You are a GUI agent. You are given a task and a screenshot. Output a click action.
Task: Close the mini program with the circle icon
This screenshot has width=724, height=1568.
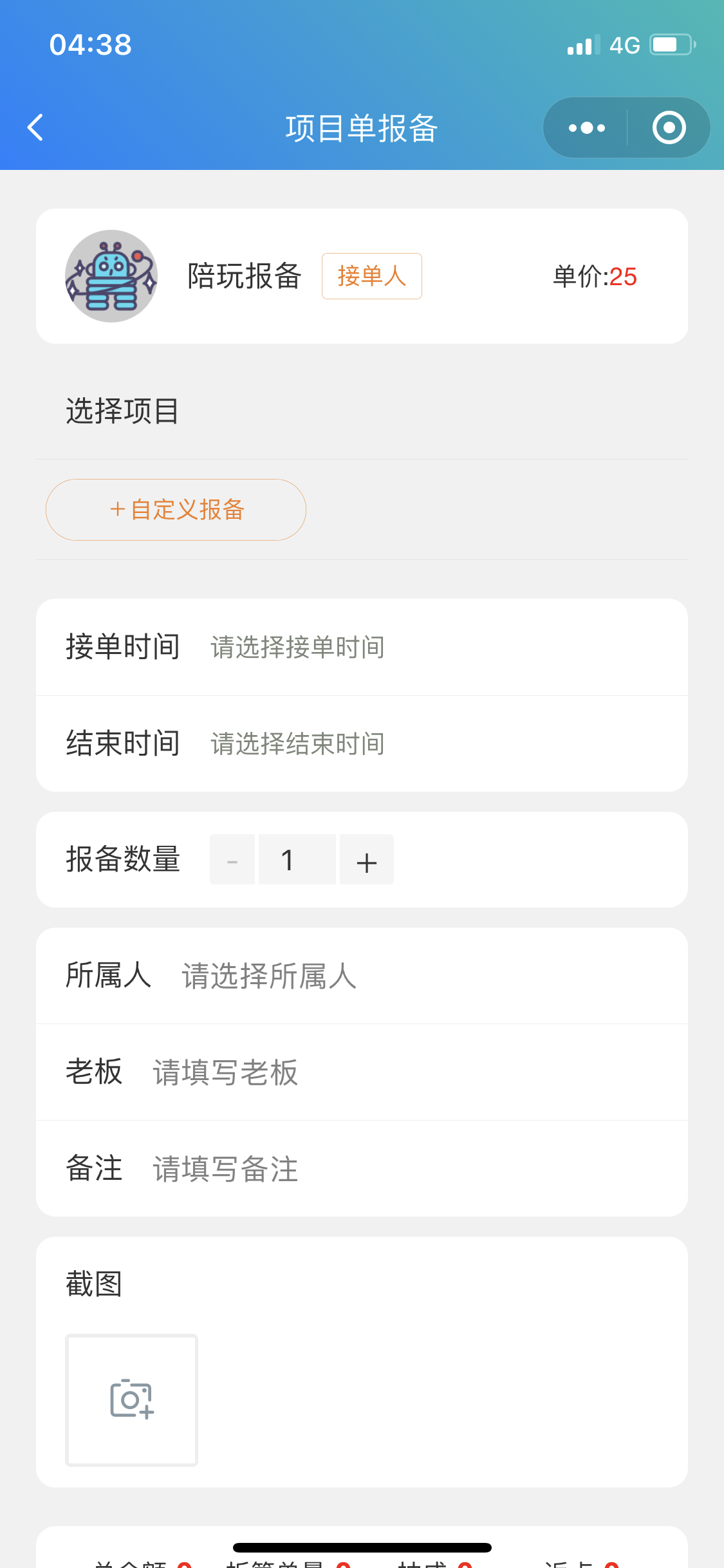coord(669,127)
